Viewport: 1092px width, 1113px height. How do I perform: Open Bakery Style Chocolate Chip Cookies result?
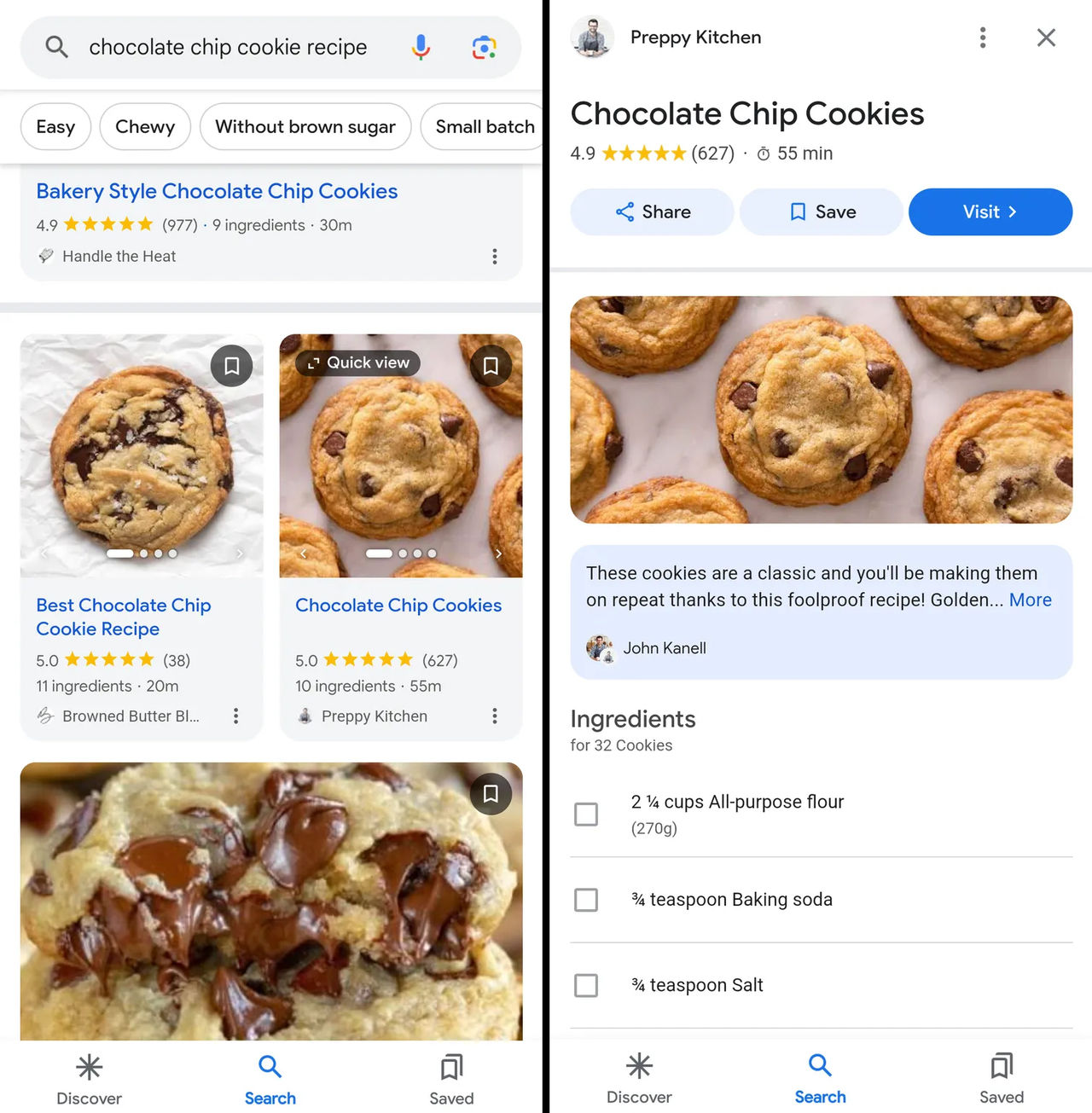(x=217, y=191)
